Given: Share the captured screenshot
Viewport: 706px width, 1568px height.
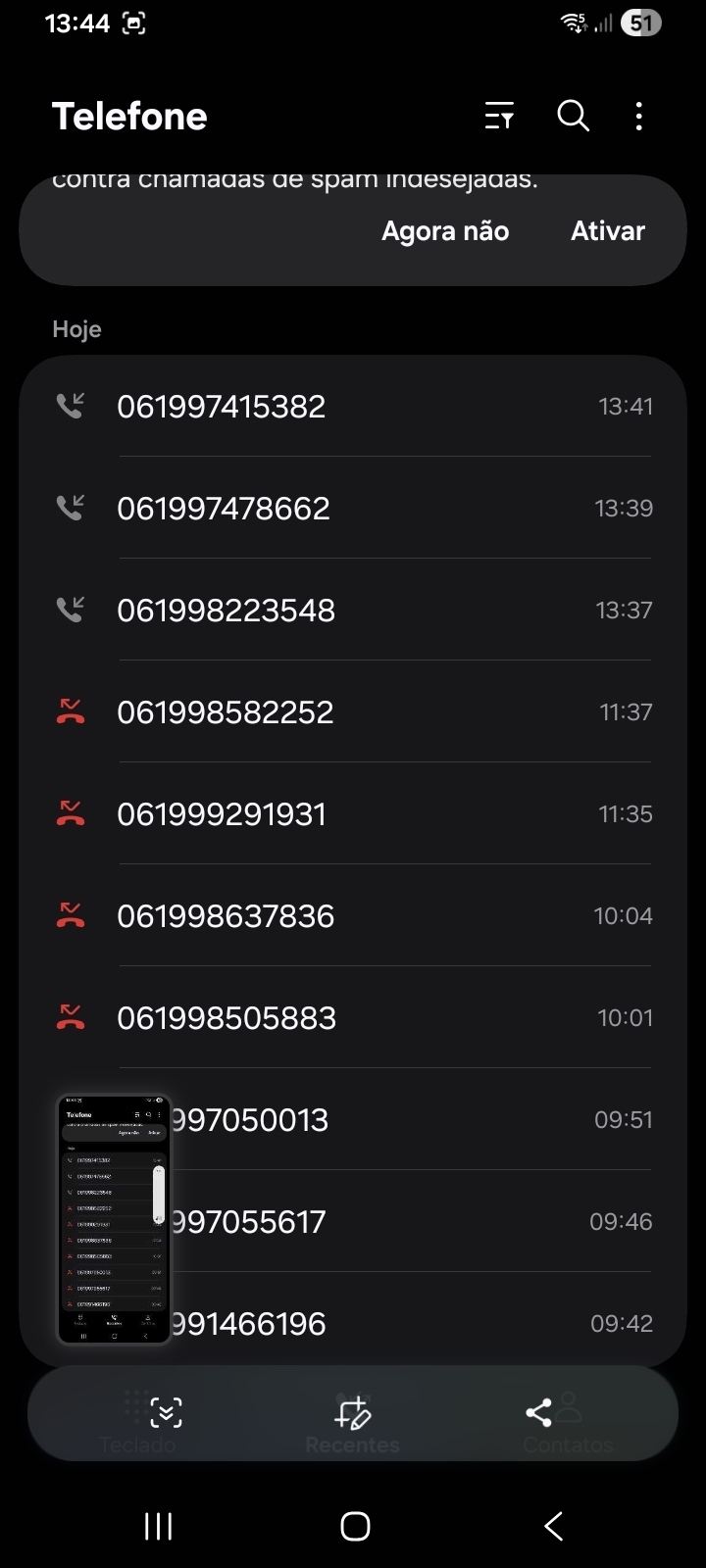Looking at the screenshot, I should tap(538, 1413).
